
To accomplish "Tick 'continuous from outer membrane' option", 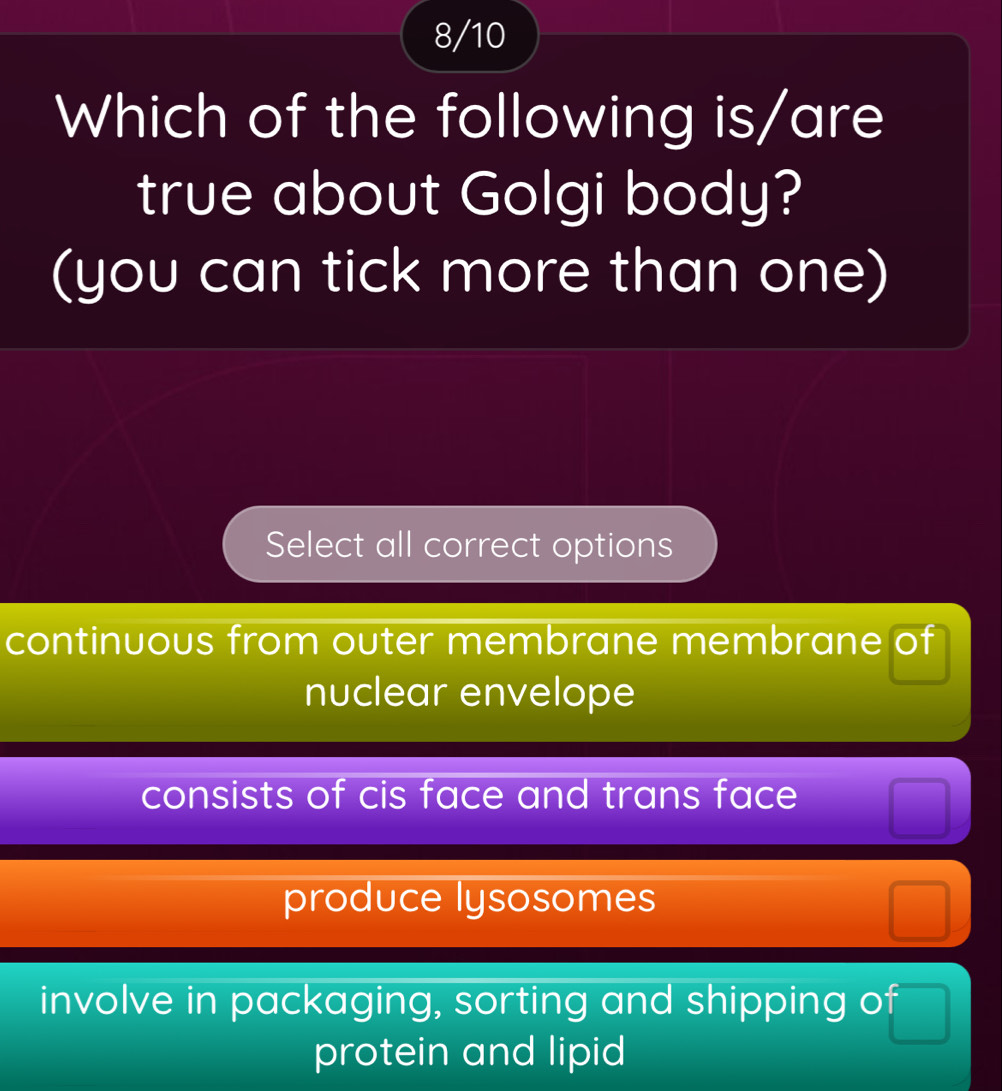I will pos(920,655).
